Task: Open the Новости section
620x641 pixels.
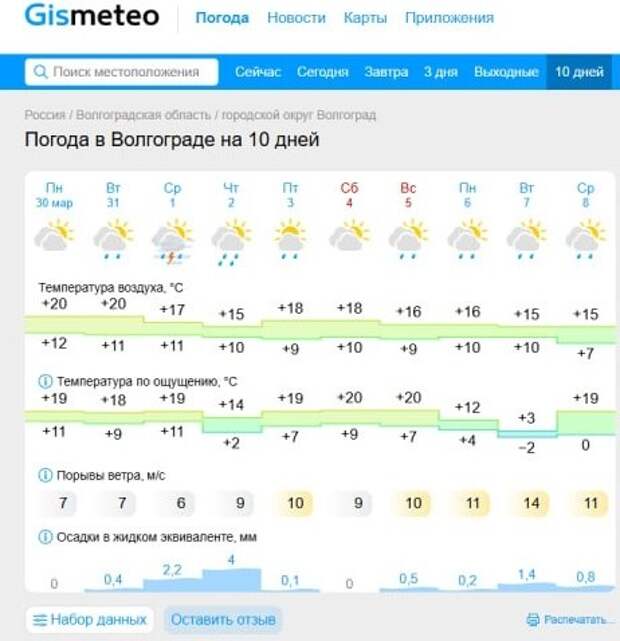Action: coord(296,18)
